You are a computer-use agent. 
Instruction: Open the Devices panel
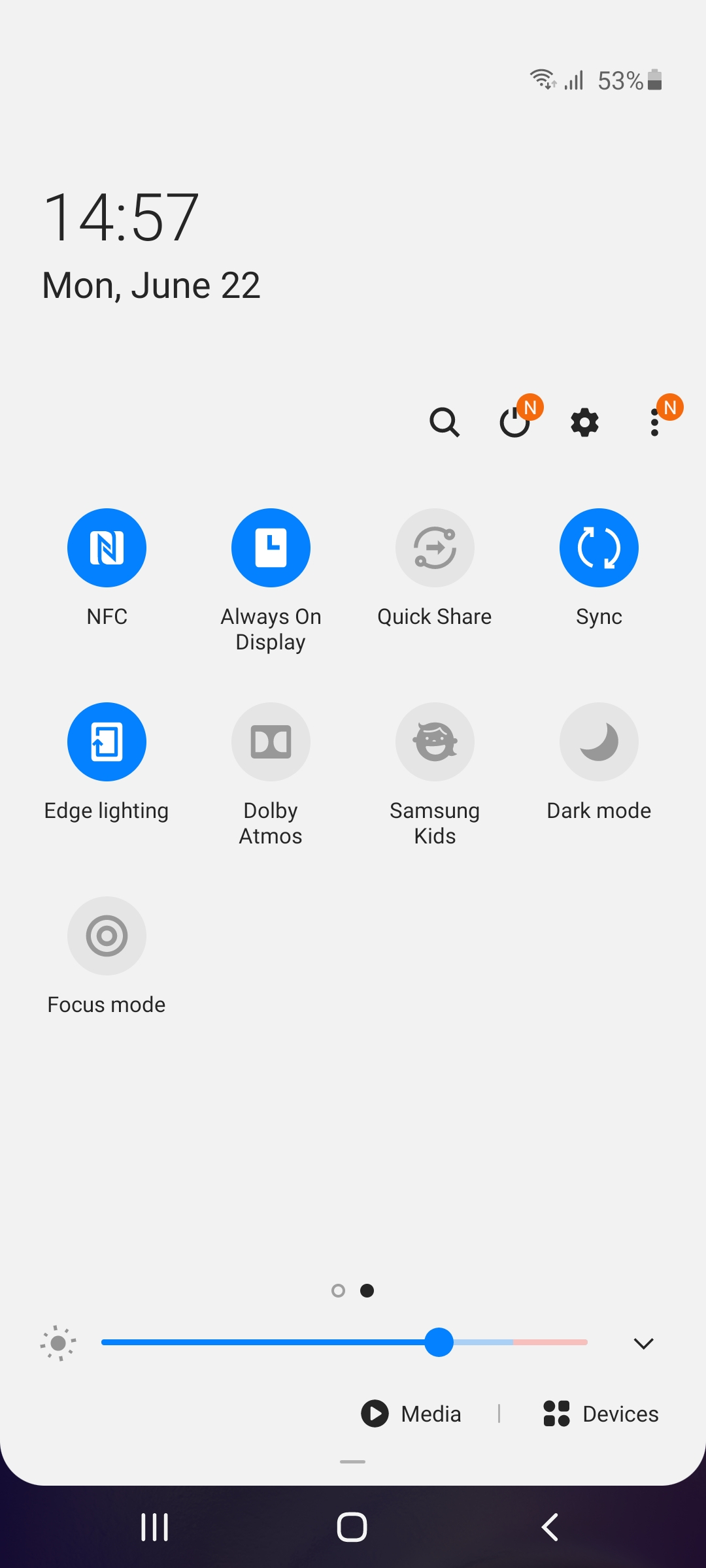(x=601, y=1414)
